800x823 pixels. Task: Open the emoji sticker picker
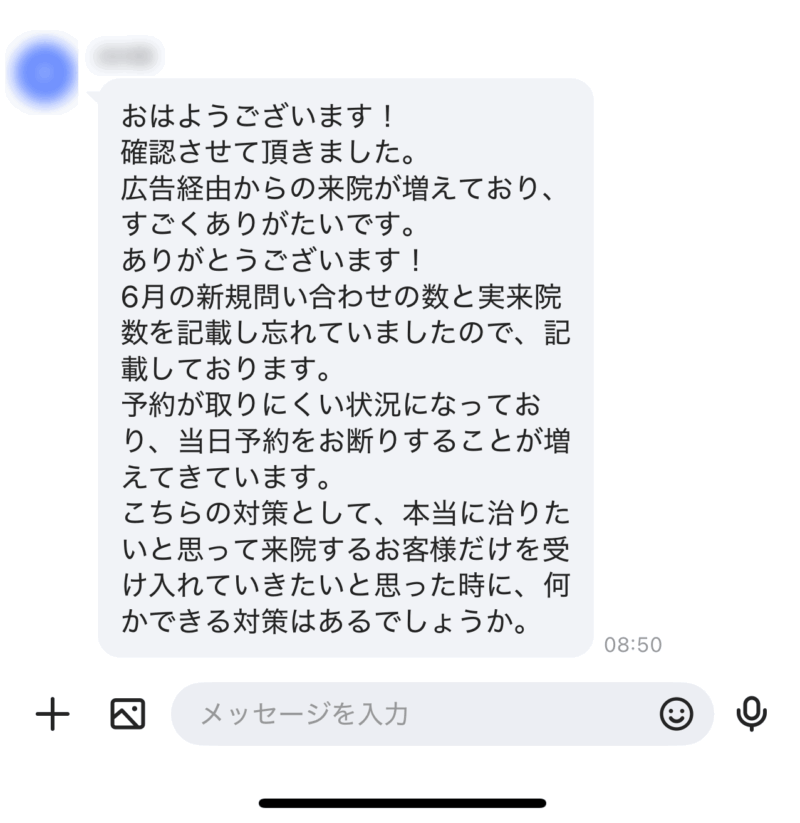click(676, 714)
